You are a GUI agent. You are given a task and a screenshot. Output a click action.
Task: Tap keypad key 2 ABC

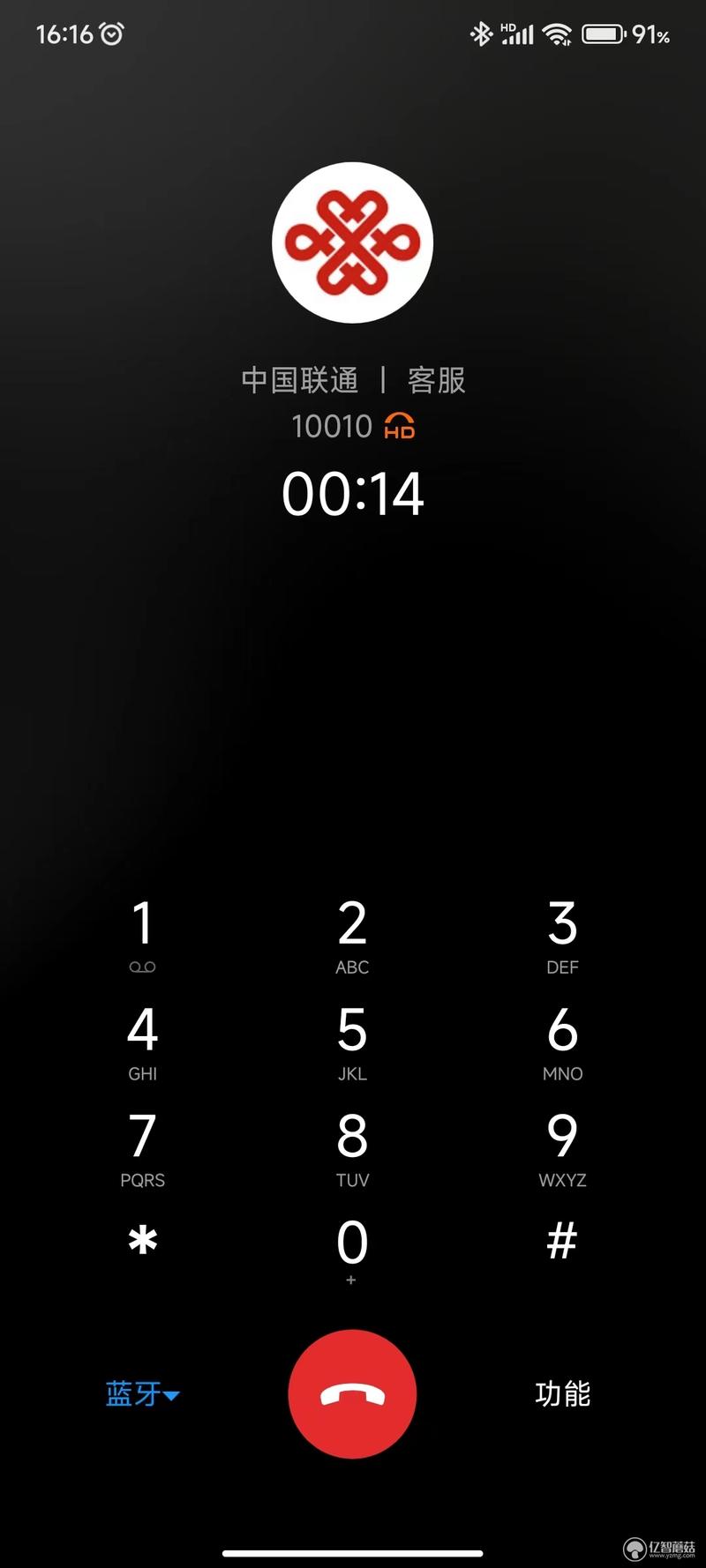coord(352,937)
